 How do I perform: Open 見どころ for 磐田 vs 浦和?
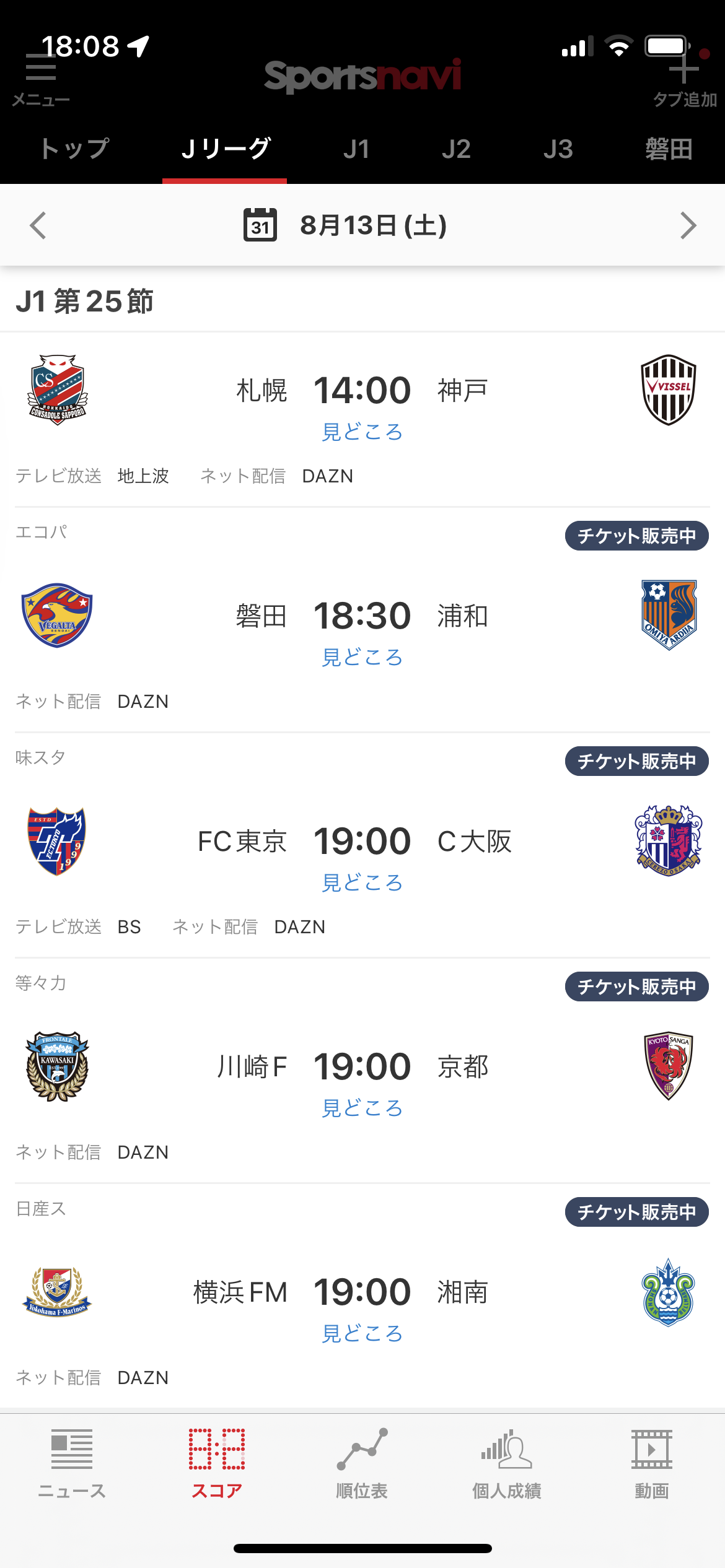(362, 657)
